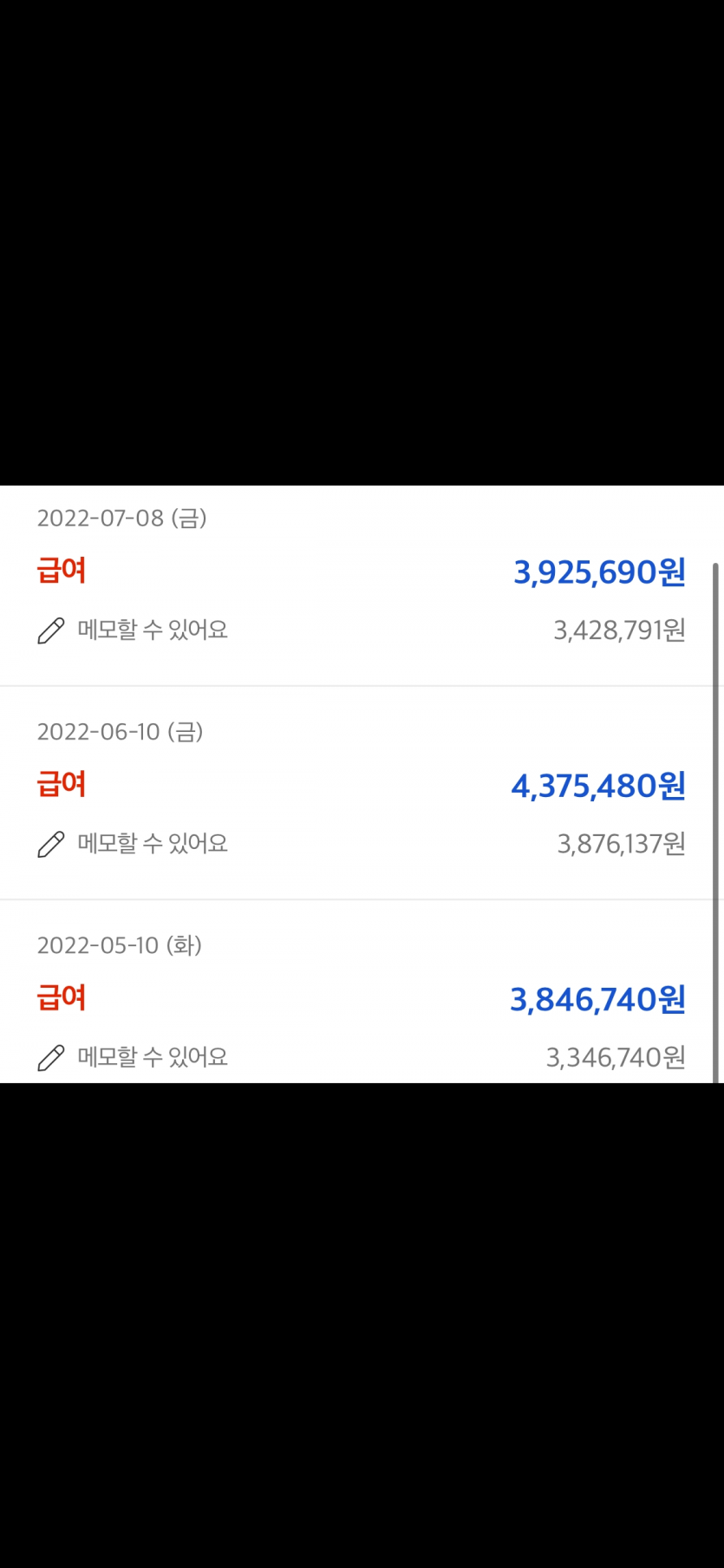Add a memo to the 2022-05-10 salary entry
The width and height of the screenshot is (724, 1568).
[133, 1056]
